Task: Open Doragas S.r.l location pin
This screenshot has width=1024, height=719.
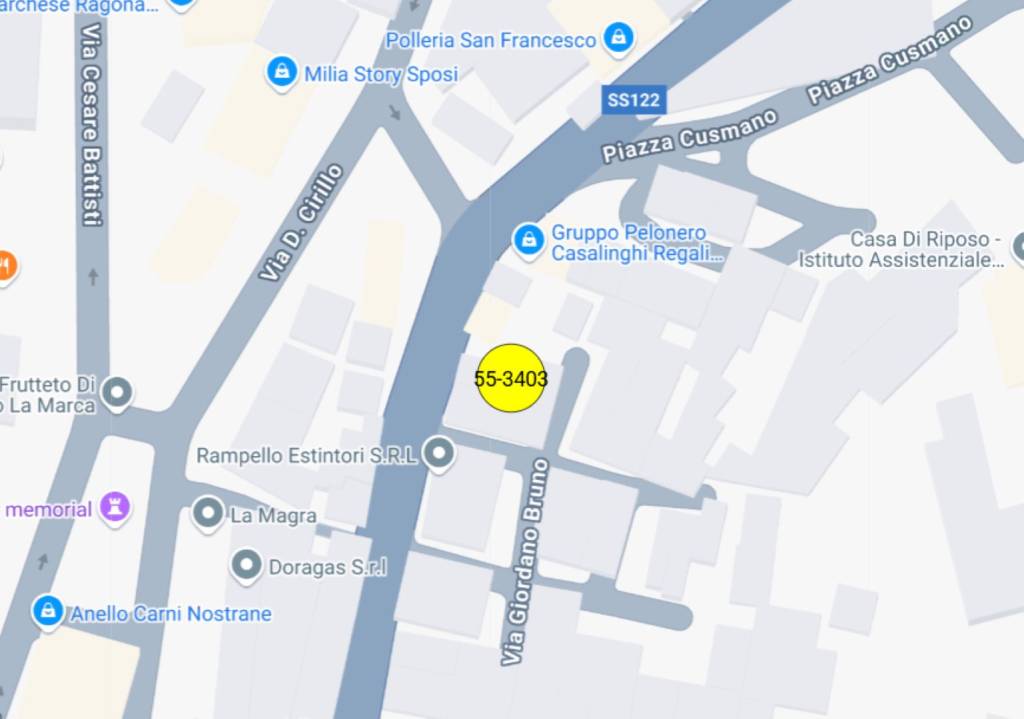Action: (x=247, y=566)
